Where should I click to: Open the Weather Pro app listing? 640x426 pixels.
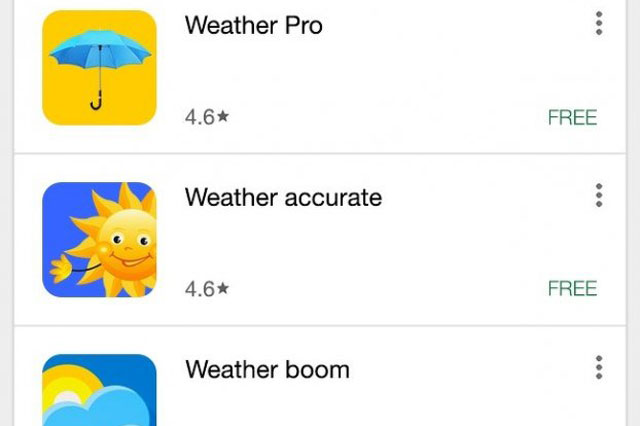pyautogui.click(x=254, y=26)
